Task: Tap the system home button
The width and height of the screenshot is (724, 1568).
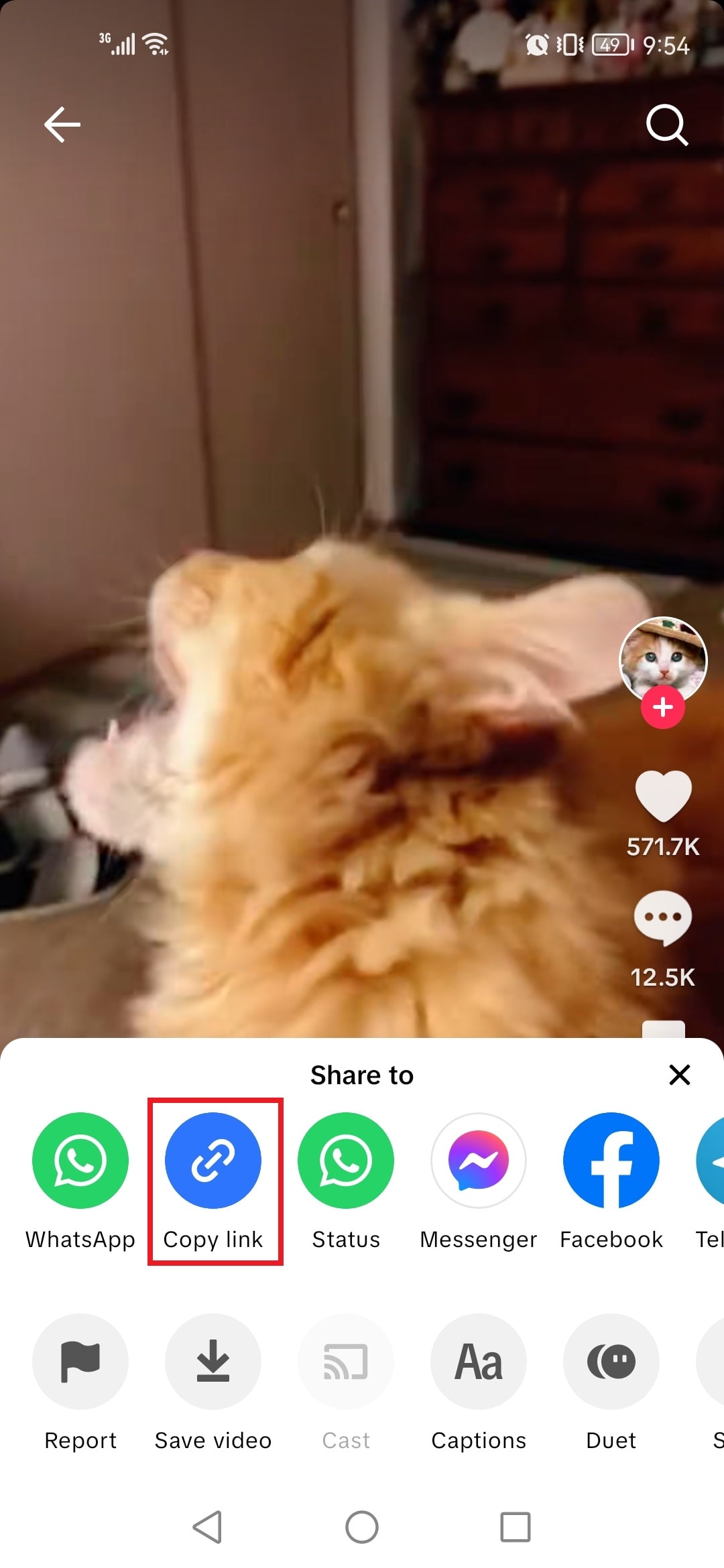Action: coord(362,1527)
